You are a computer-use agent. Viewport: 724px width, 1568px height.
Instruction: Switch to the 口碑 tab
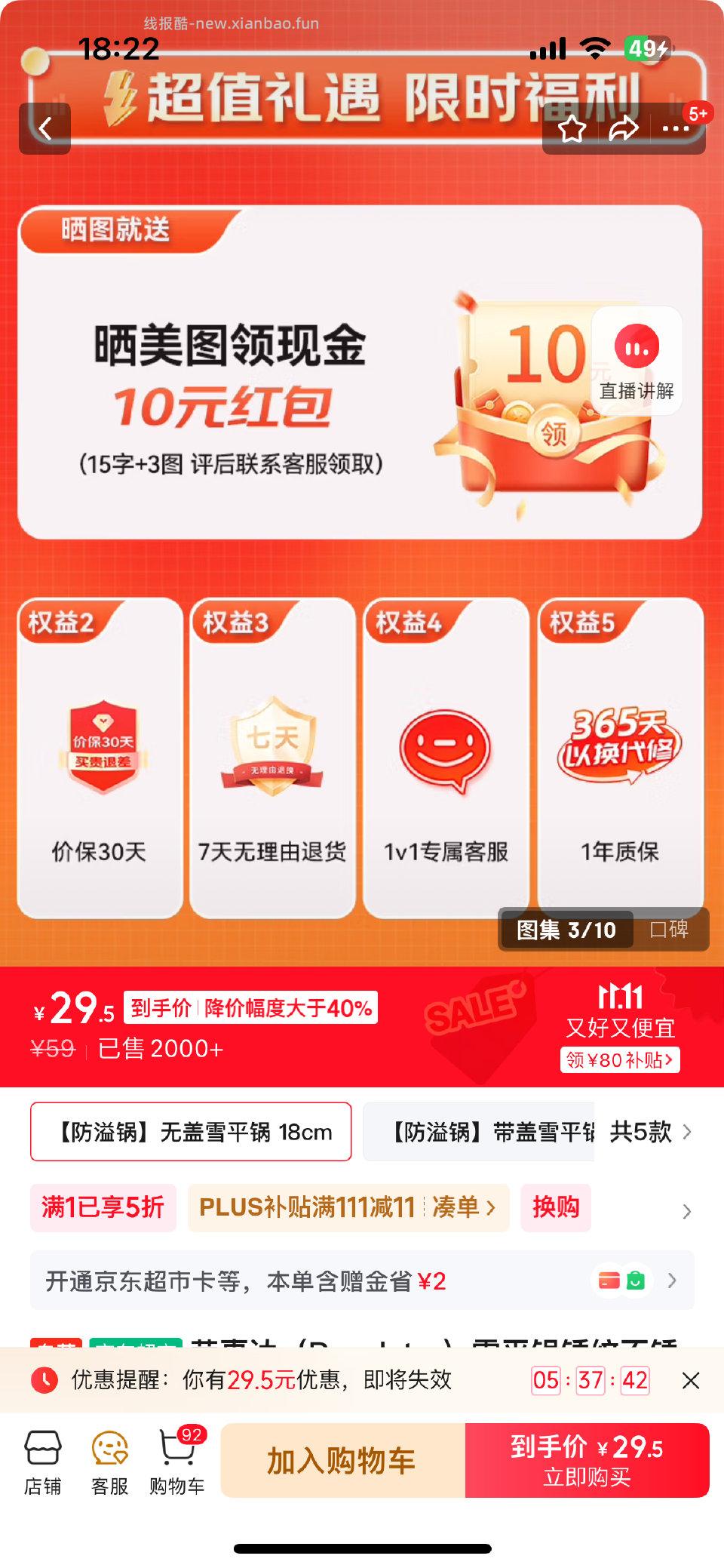pos(669,930)
